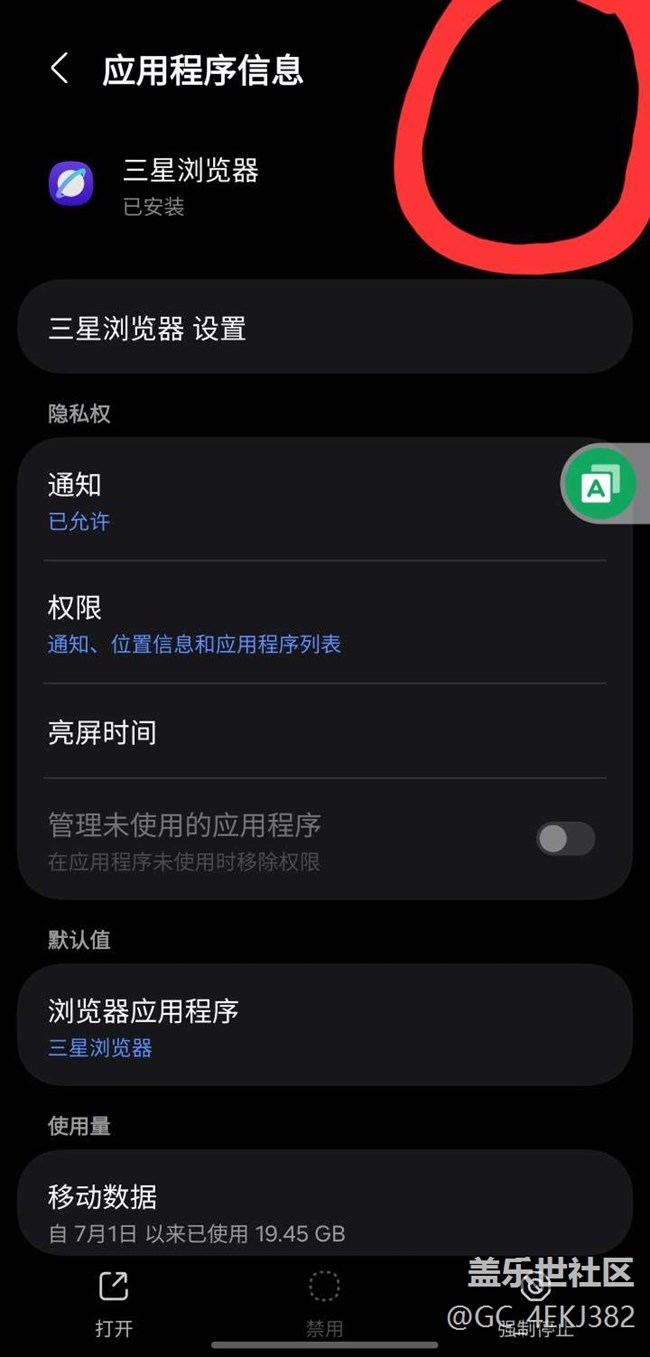The width and height of the screenshot is (650, 1357).
Task: Tap 打开 to launch the app
Action: tap(114, 1302)
